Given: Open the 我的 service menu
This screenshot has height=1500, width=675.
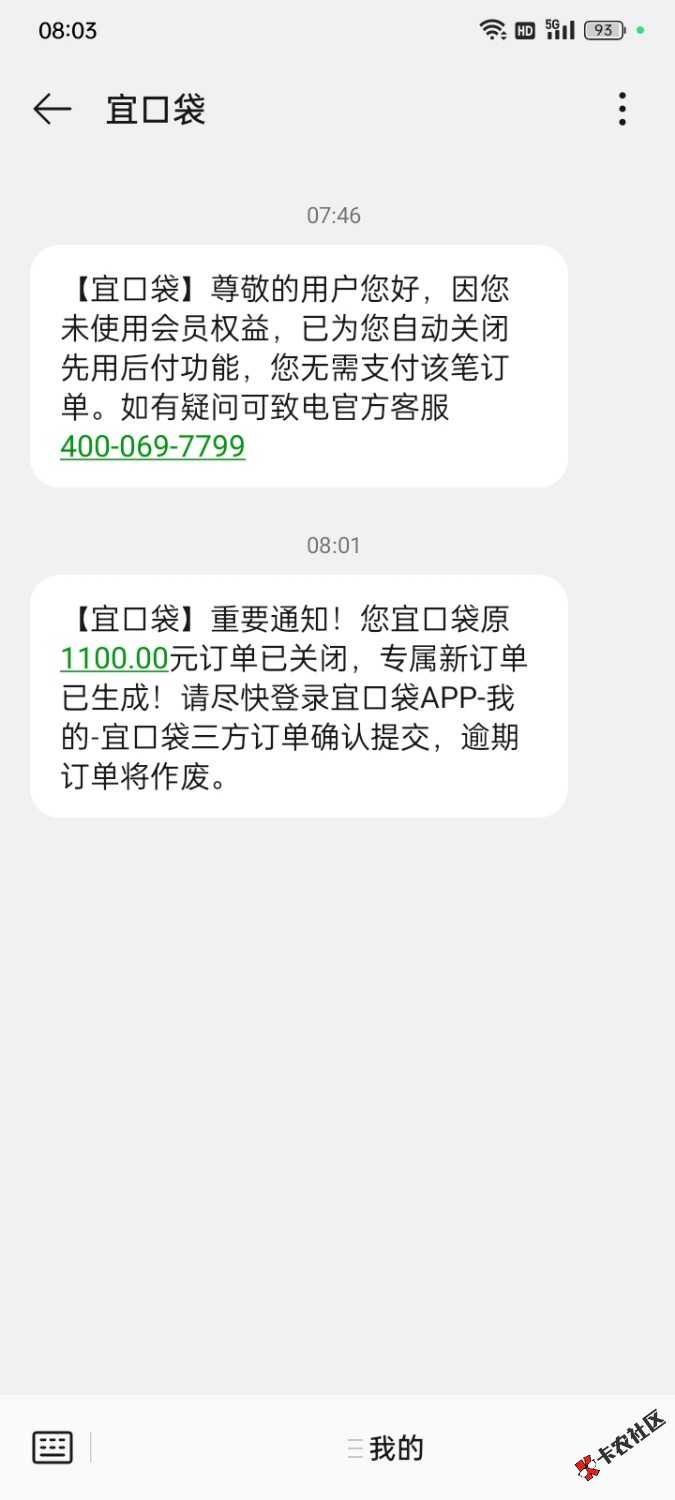Looking at the screenshot, I should tap(386, 1448).
